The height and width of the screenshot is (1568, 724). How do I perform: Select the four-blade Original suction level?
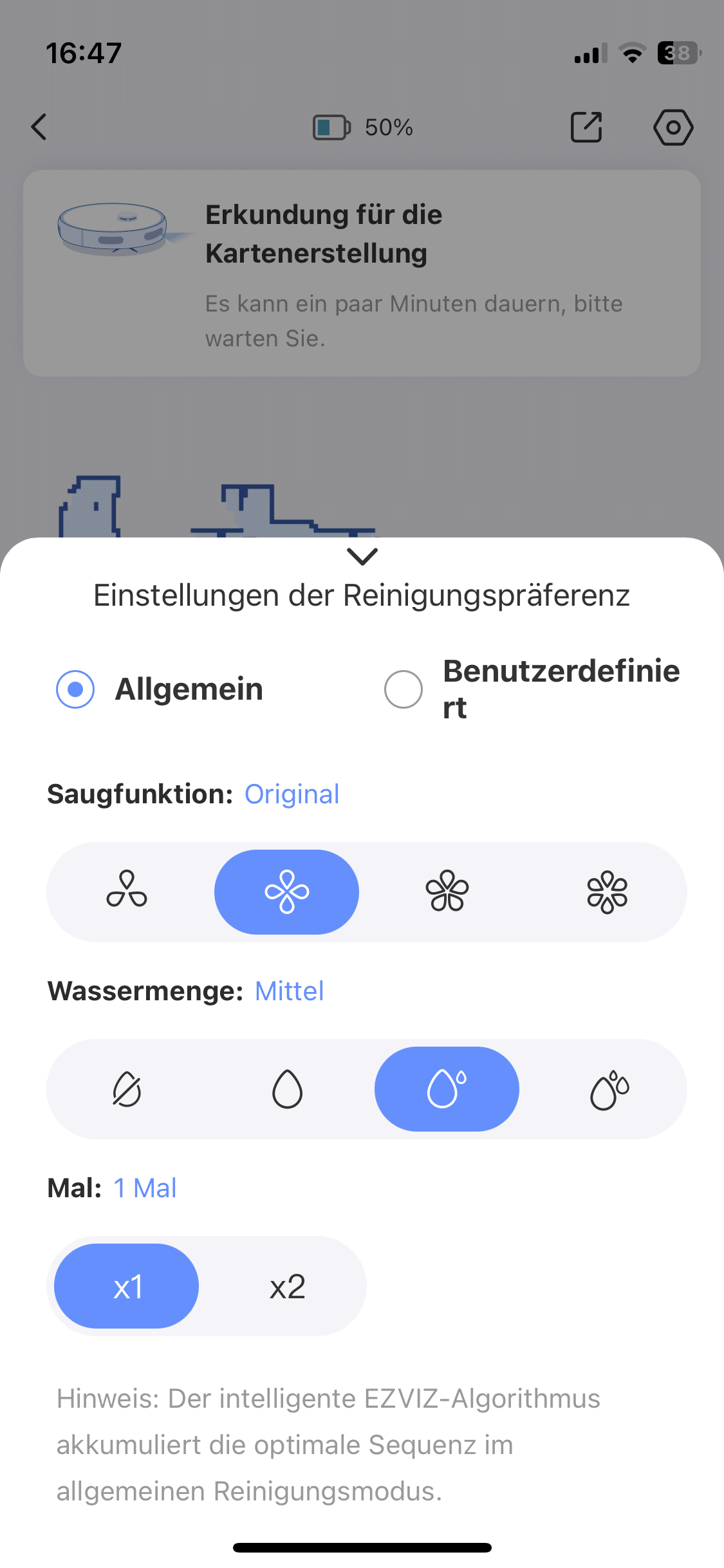(x=287, y=891)
